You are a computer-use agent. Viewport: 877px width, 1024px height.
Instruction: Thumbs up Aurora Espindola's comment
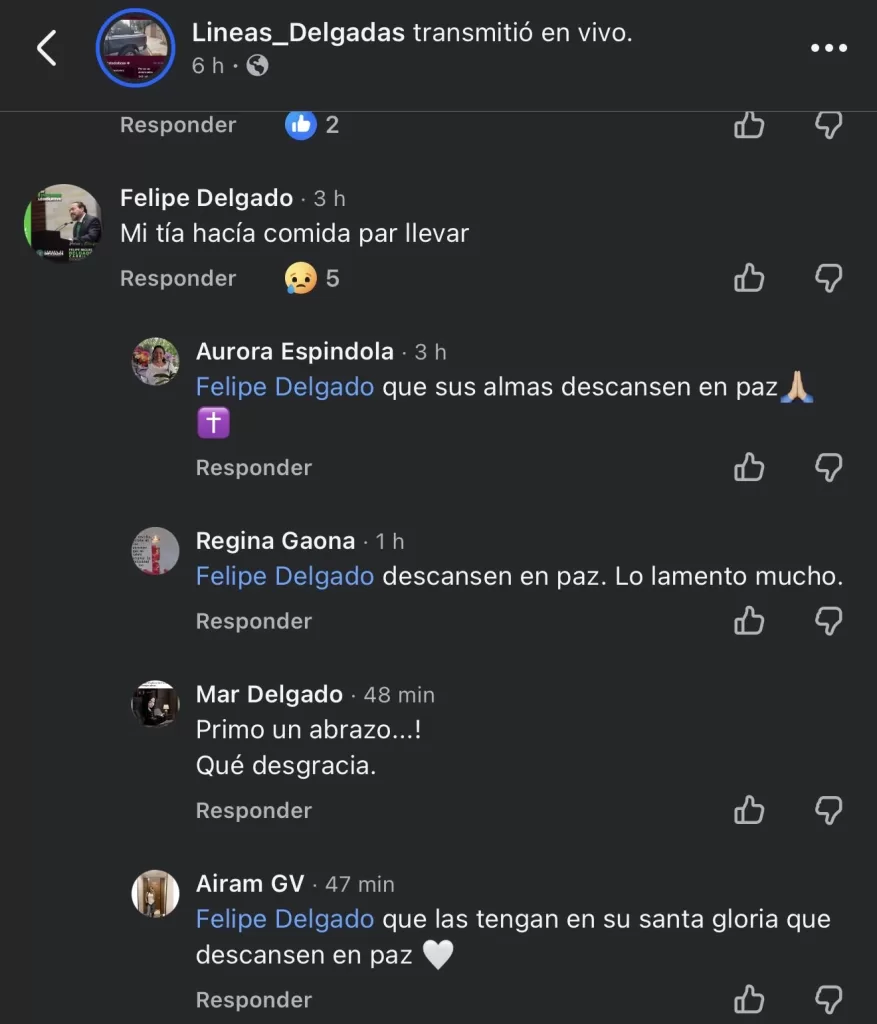tap(749, 467)
